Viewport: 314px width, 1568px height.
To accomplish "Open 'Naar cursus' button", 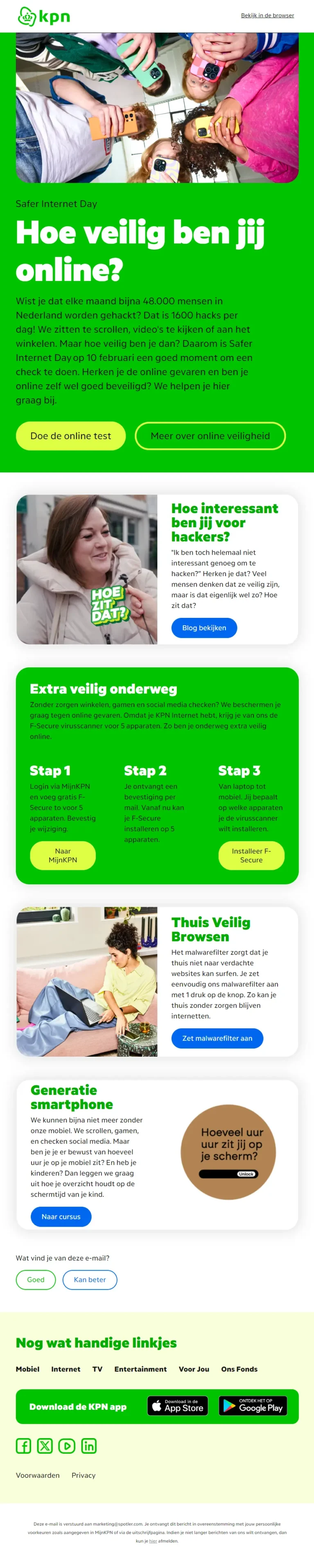I will 61,1216.
